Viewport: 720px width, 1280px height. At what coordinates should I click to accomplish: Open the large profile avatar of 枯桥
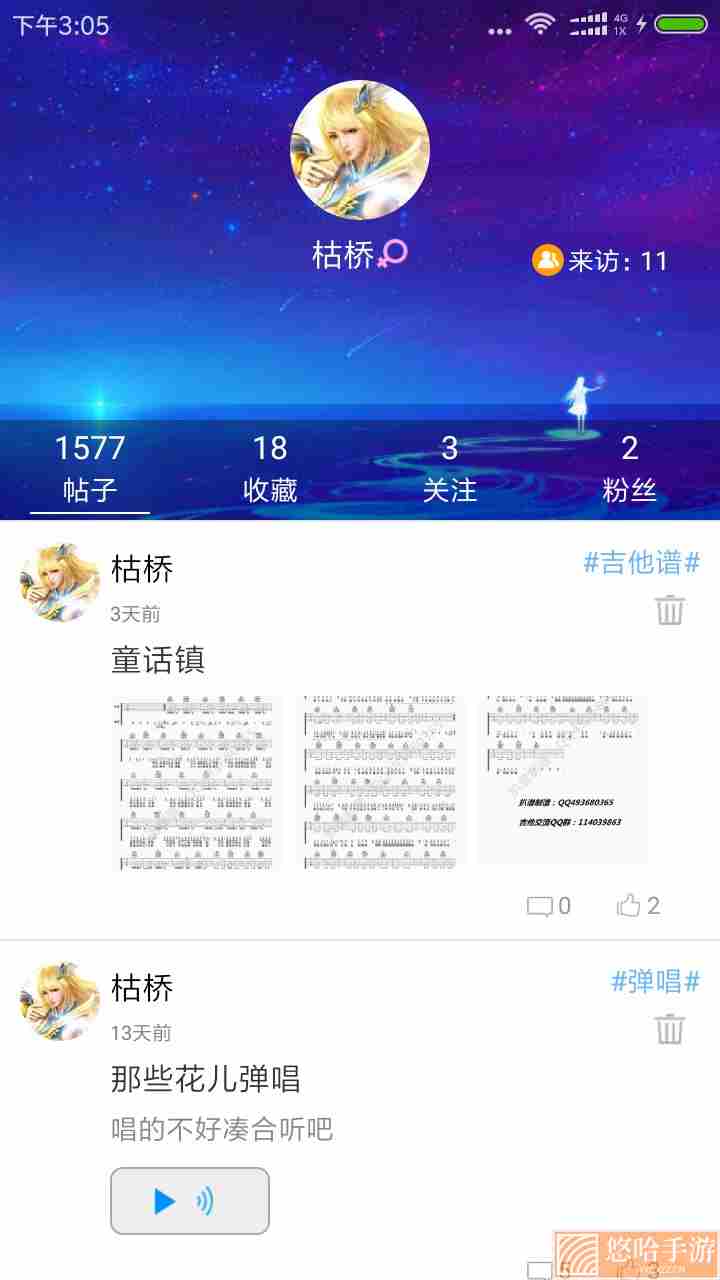pos(360,150)
